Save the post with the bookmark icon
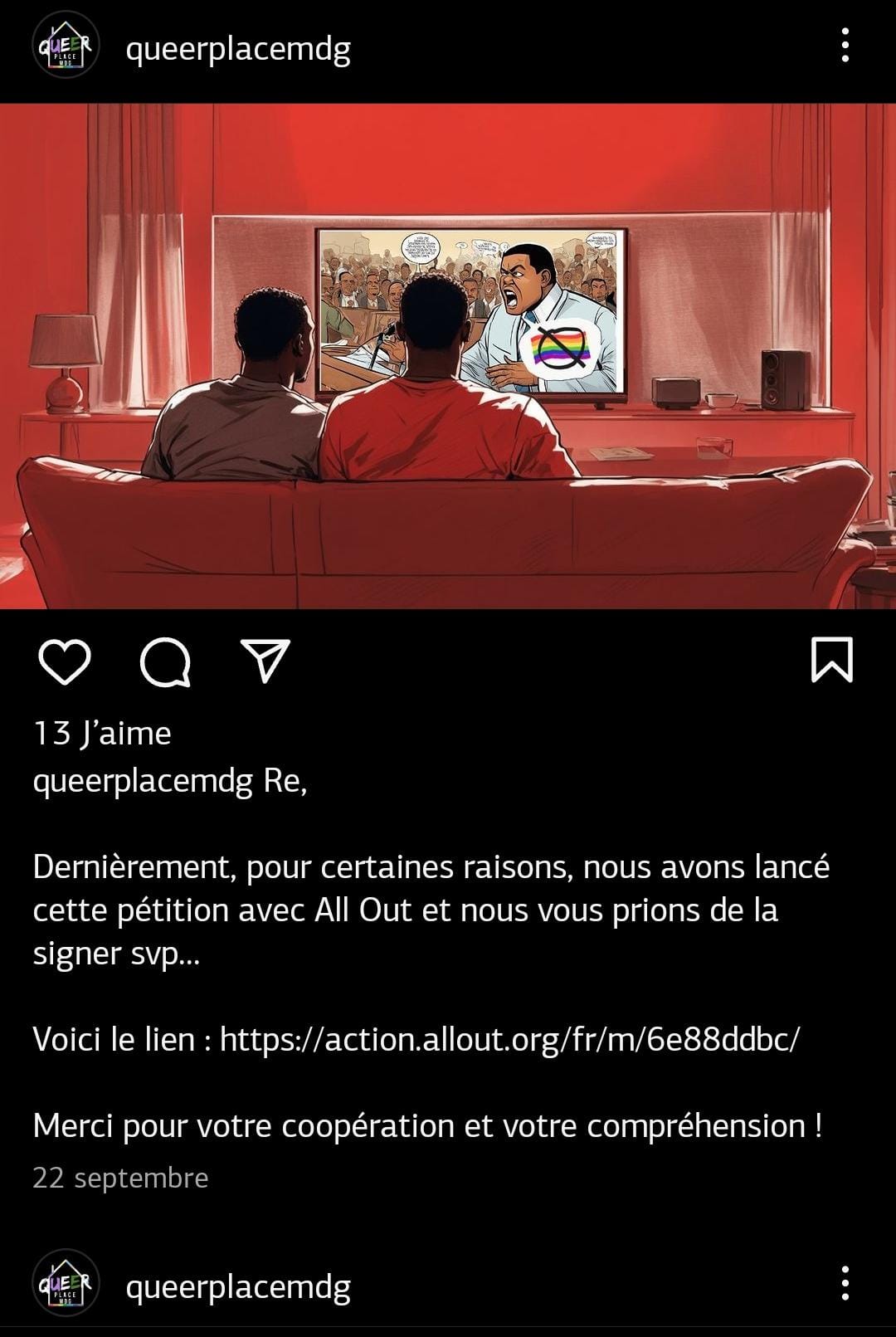This screenshot has height=1337, width=896. [830, 660]
